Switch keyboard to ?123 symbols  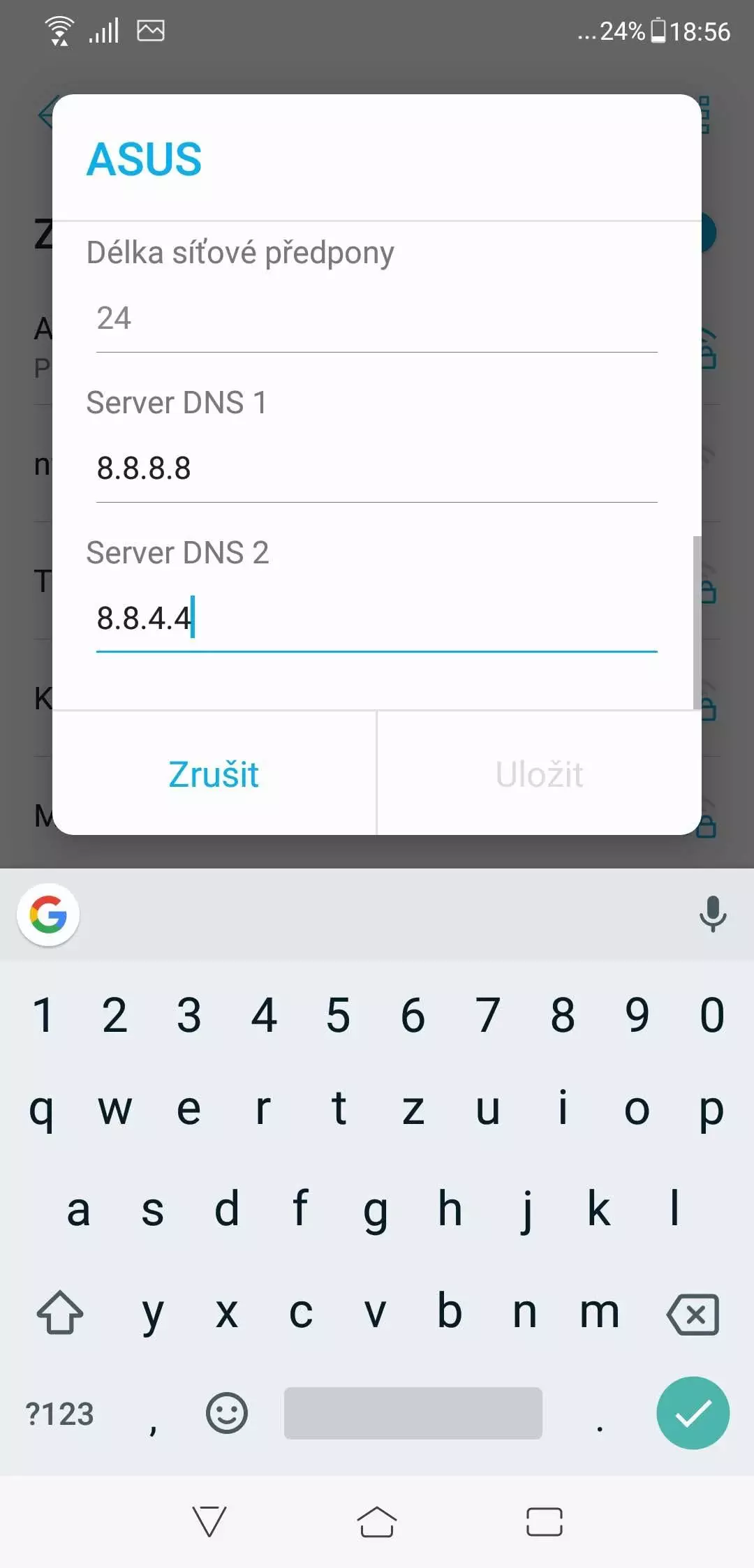[60, 1414]
